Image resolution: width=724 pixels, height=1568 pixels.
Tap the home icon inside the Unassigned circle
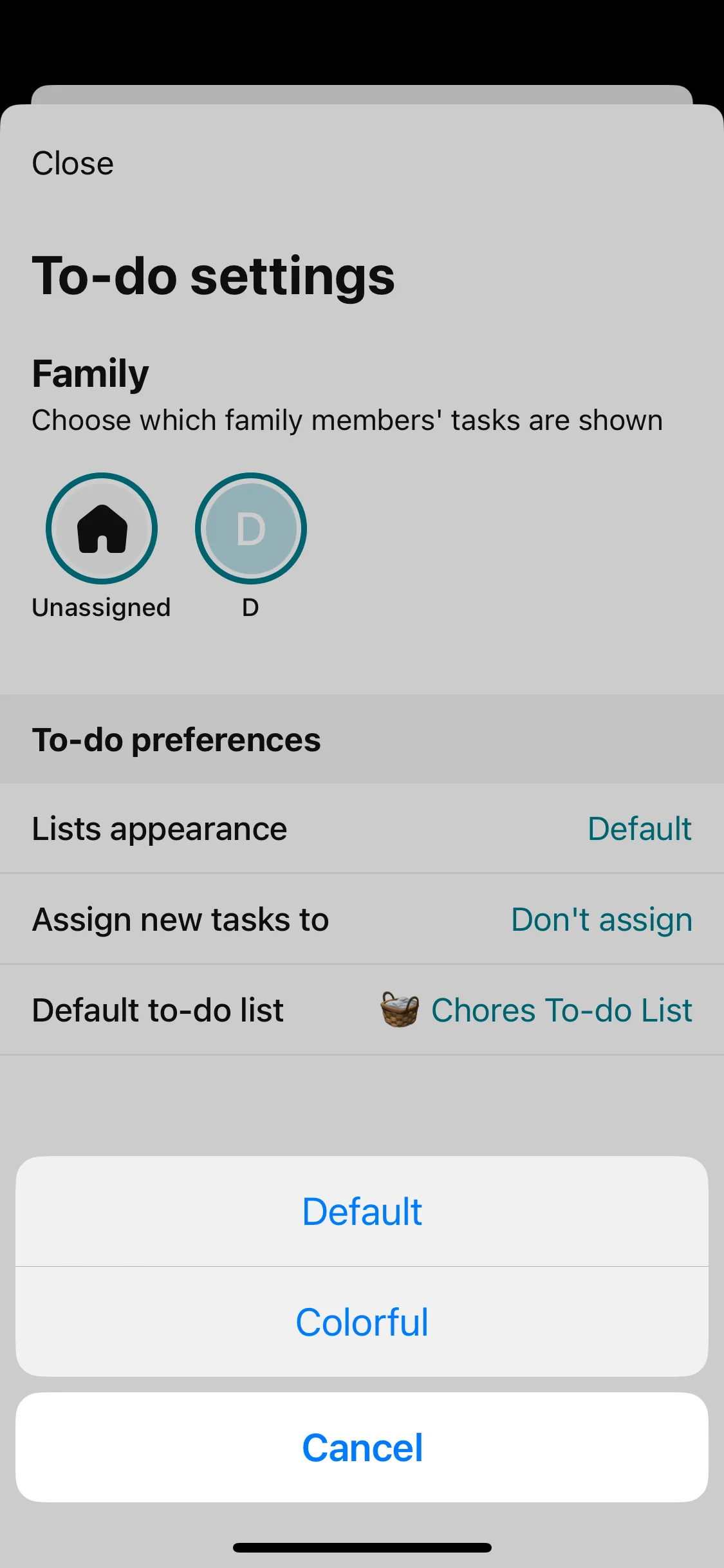click(x=101, y=528)
